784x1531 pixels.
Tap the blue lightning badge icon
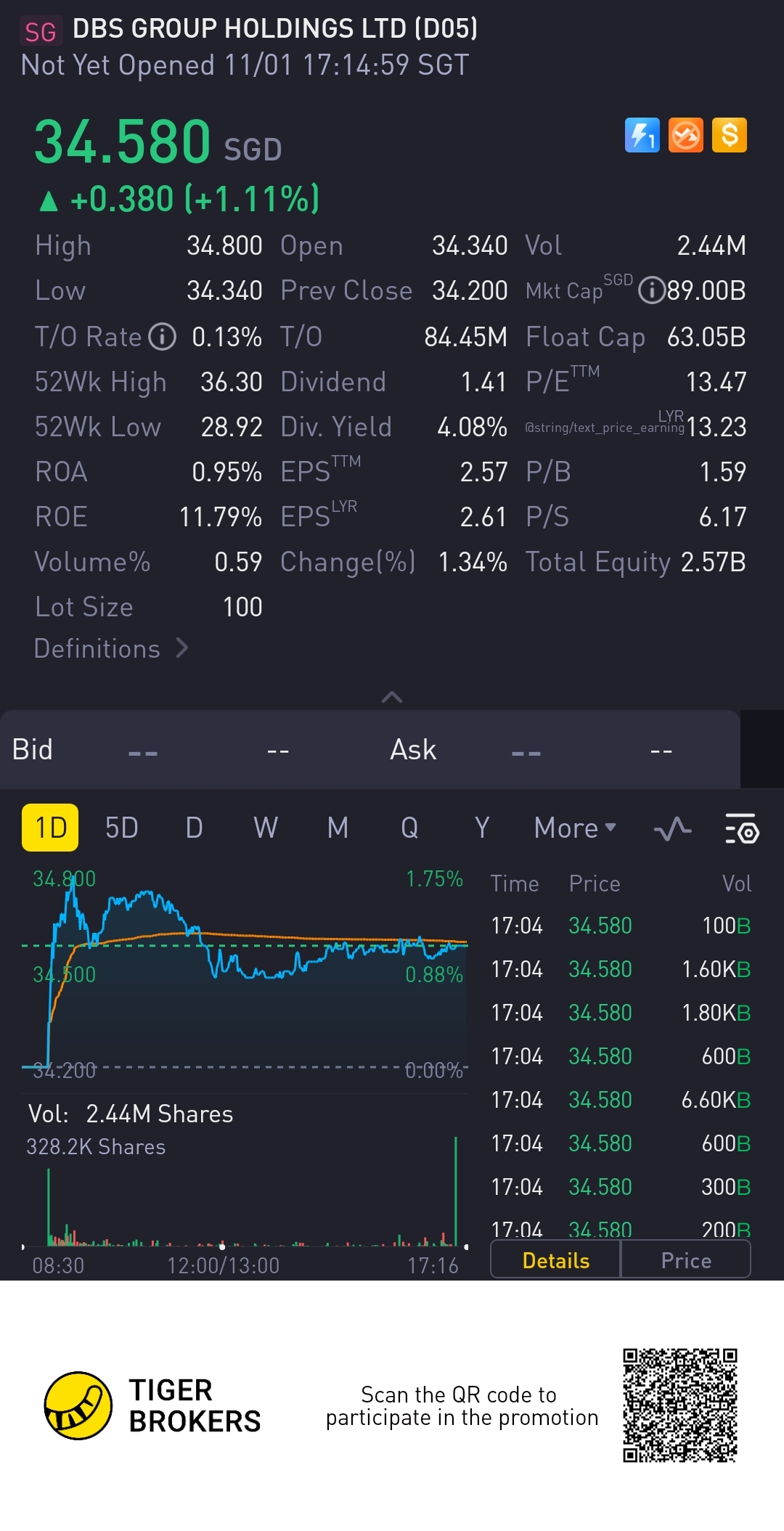[x=642, y=135]
